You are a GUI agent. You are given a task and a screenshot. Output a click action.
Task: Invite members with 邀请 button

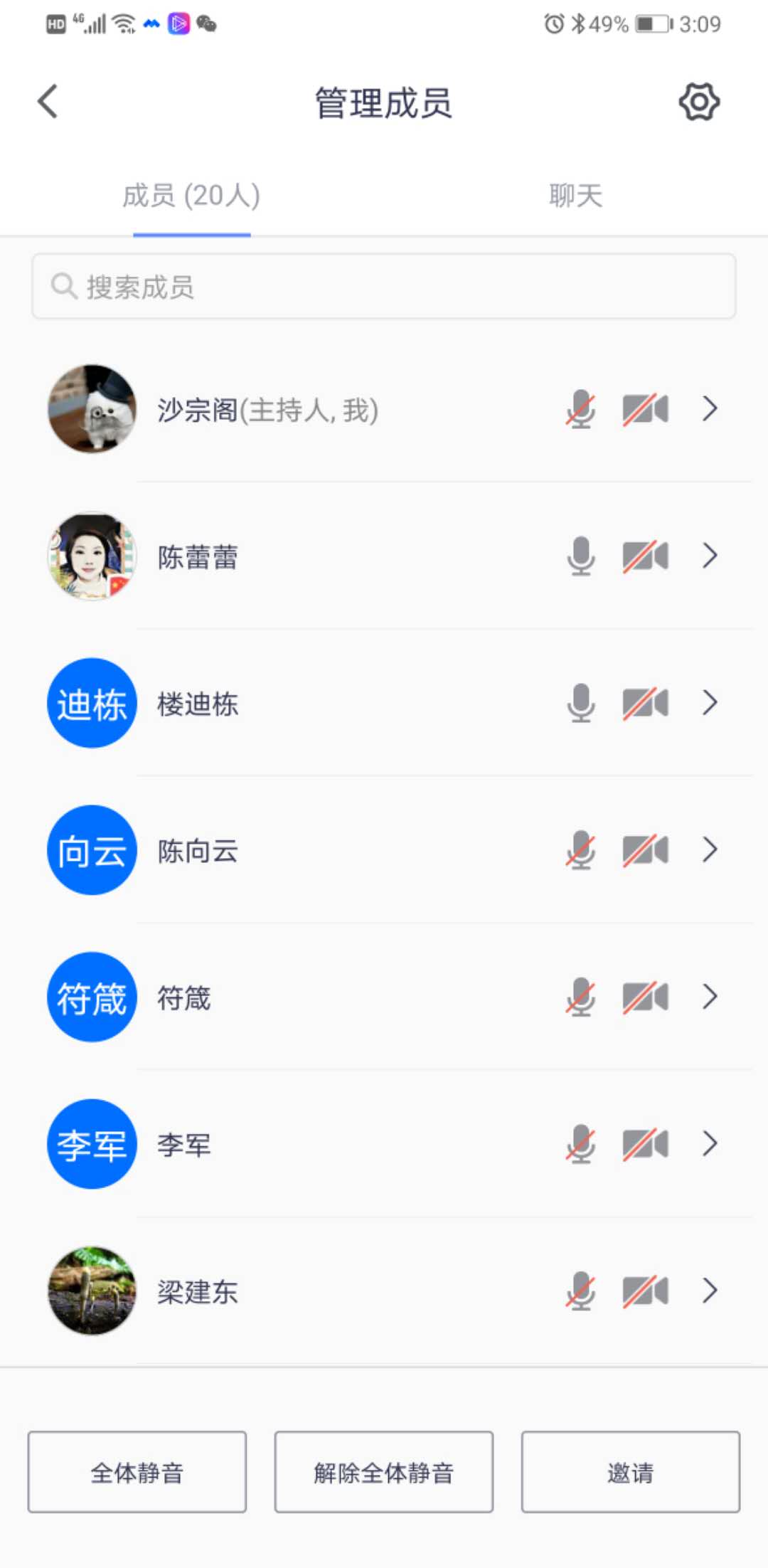[x=631, y=1472]
